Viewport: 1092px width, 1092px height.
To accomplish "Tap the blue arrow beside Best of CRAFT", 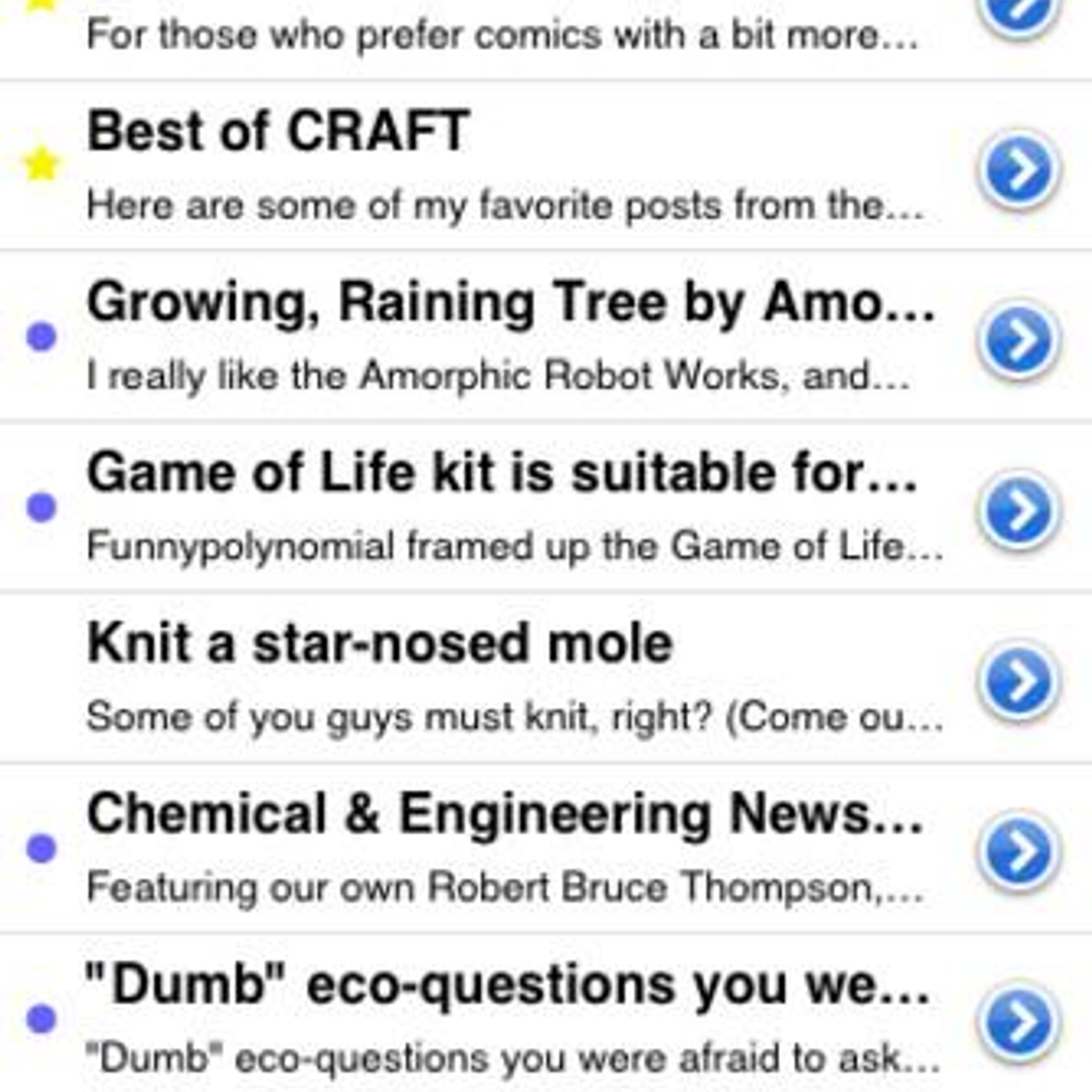I will click(x=1019, y=168).
